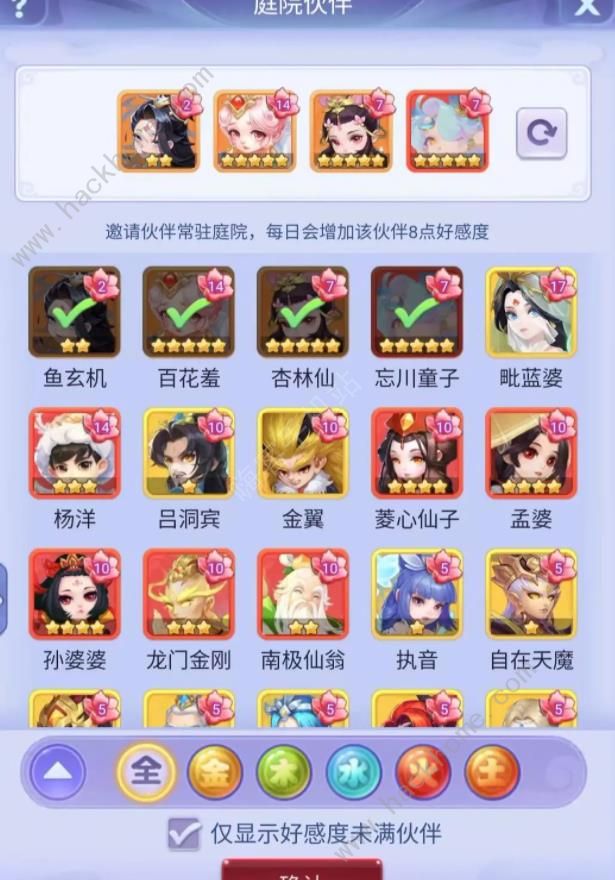The image size is (615, 880).
Task: Choose partner 孟婆
Action: (531, 453)
